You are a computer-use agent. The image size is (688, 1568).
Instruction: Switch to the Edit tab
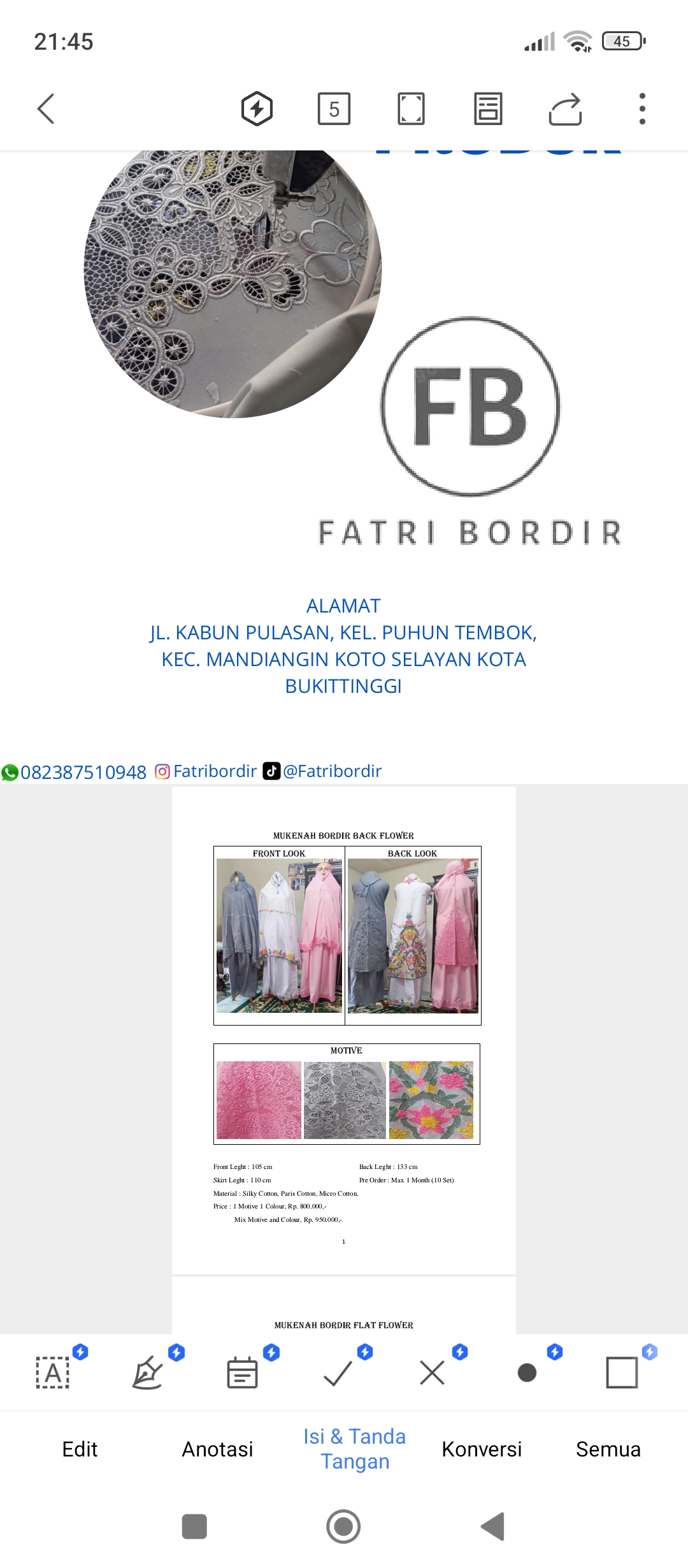pos(80,1449)
